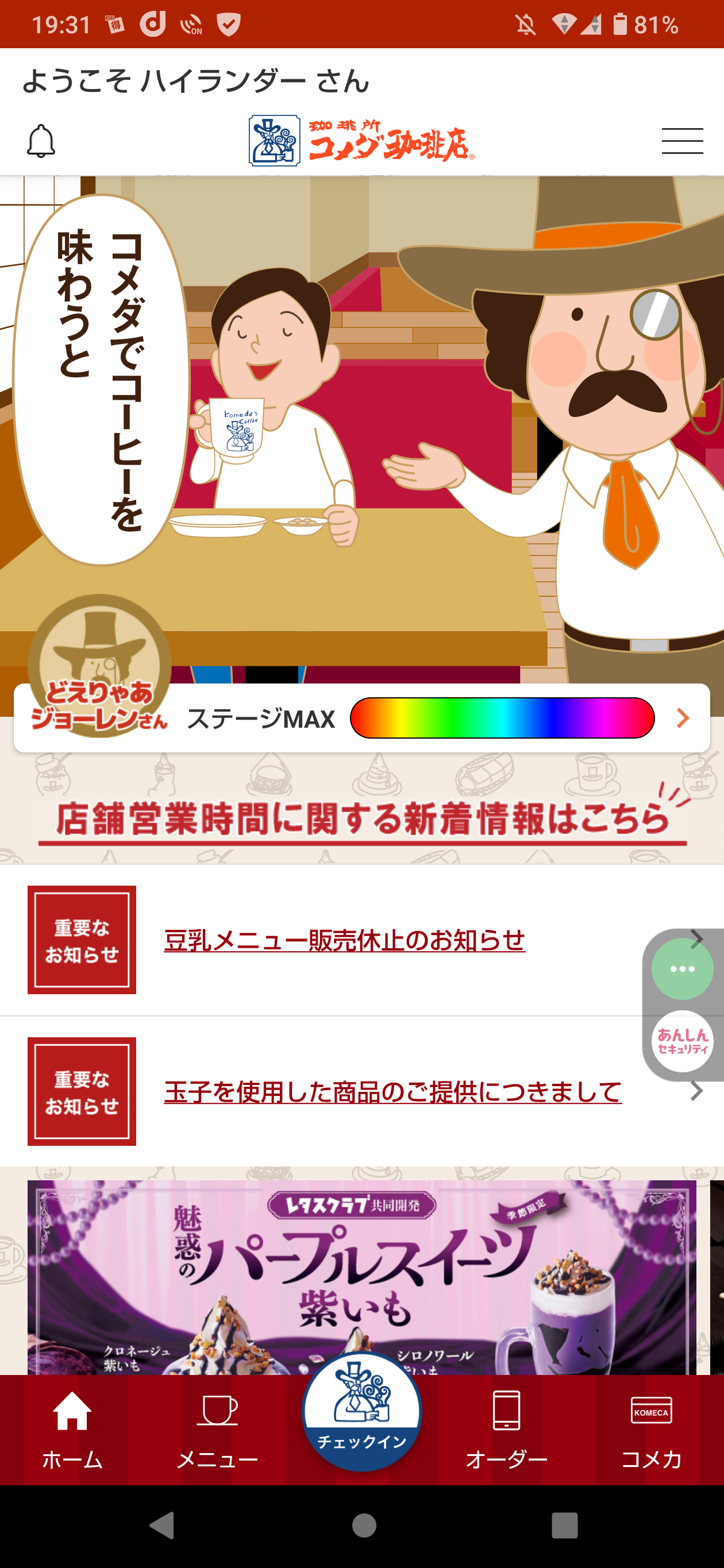Open the パープルスイーツ紫いも promotion banner

point(361,1277)
